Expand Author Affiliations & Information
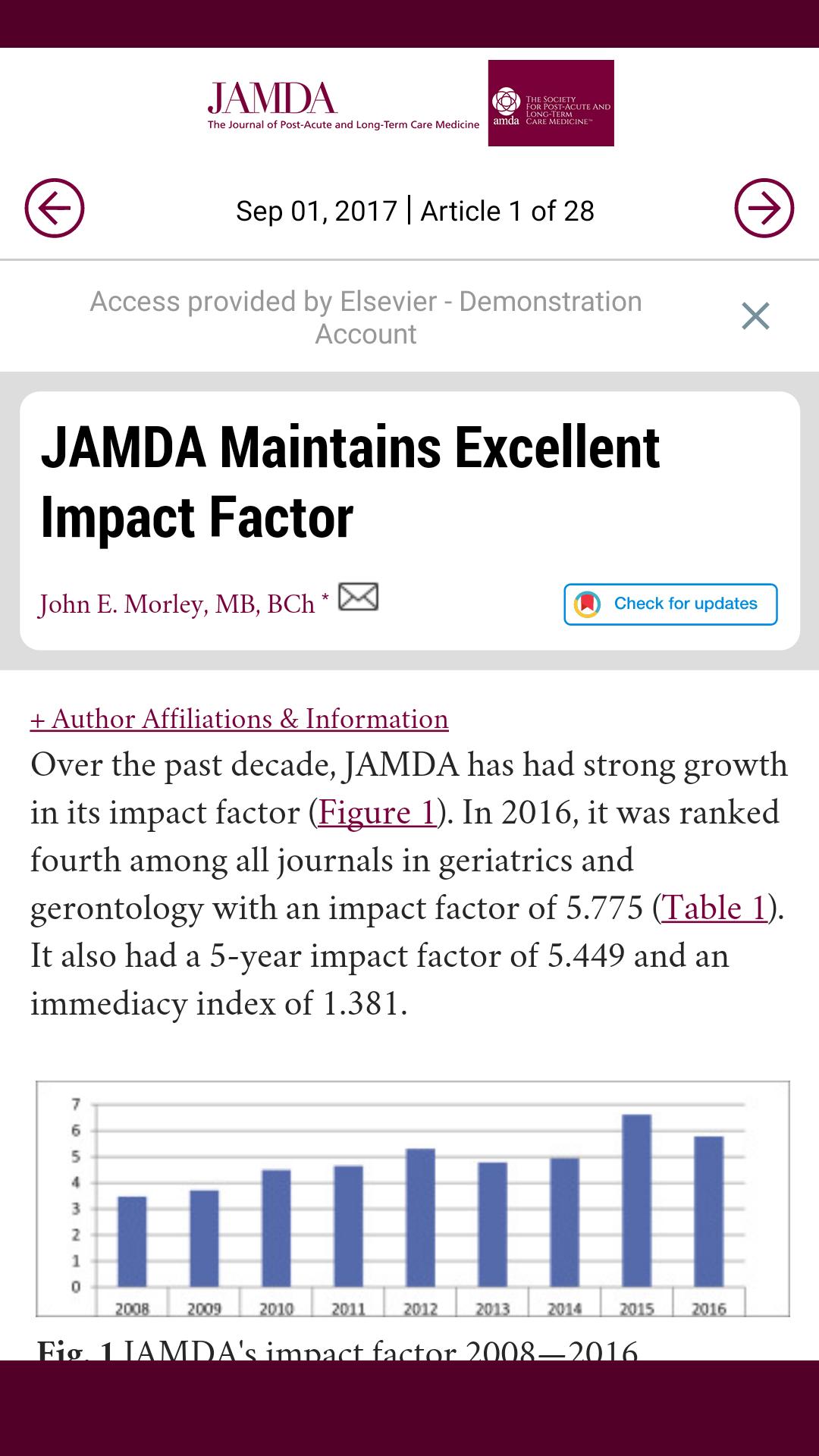This screenshot has width=819, height=1456. coord(239,719)
